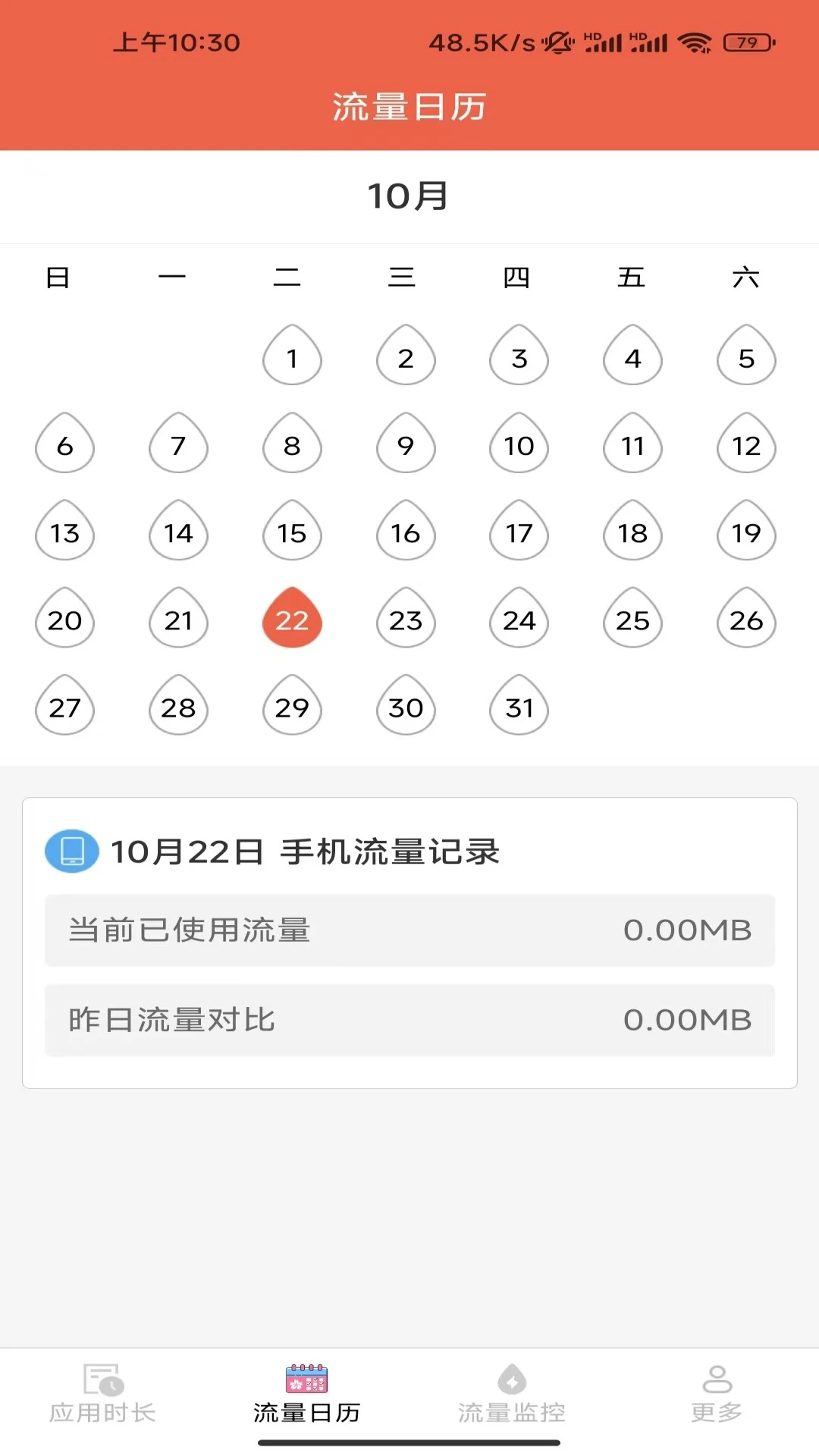
Task: Open the 当前已使用流量 row
Action: 409,931
